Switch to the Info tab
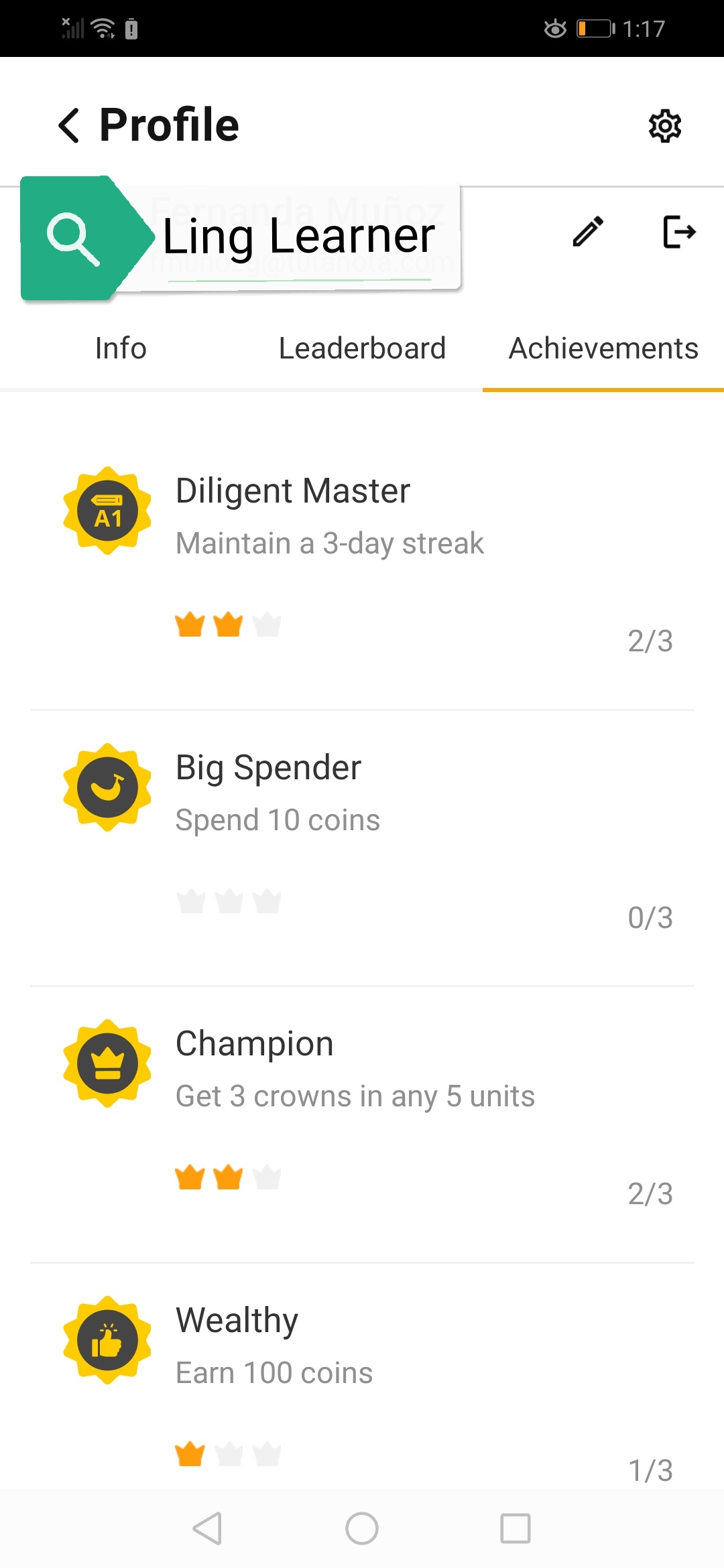 121,348
